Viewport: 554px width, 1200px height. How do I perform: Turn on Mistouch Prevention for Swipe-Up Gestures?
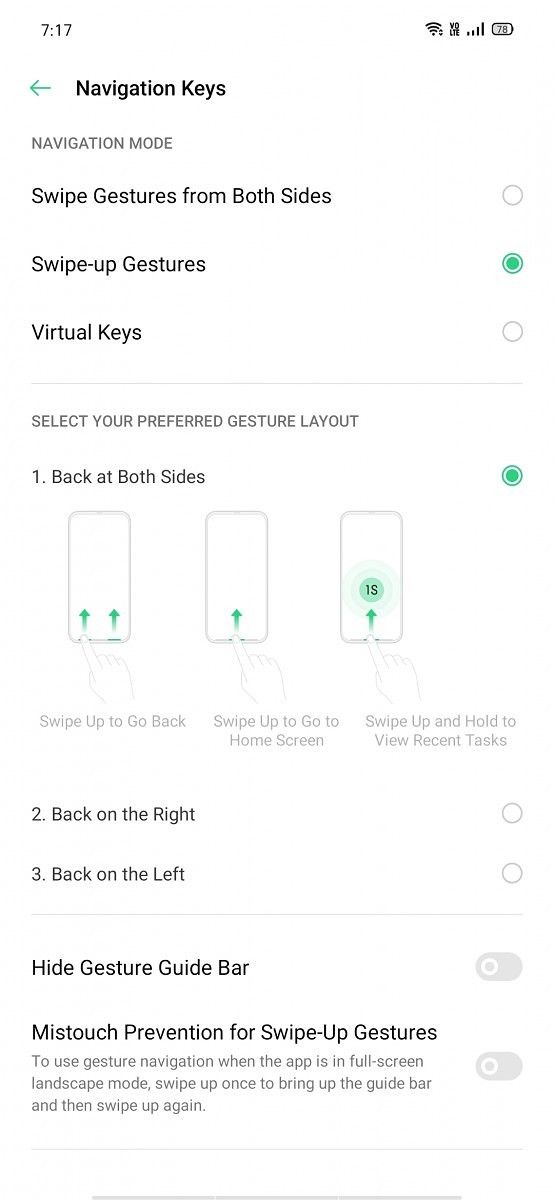(x=499, y=1066)
